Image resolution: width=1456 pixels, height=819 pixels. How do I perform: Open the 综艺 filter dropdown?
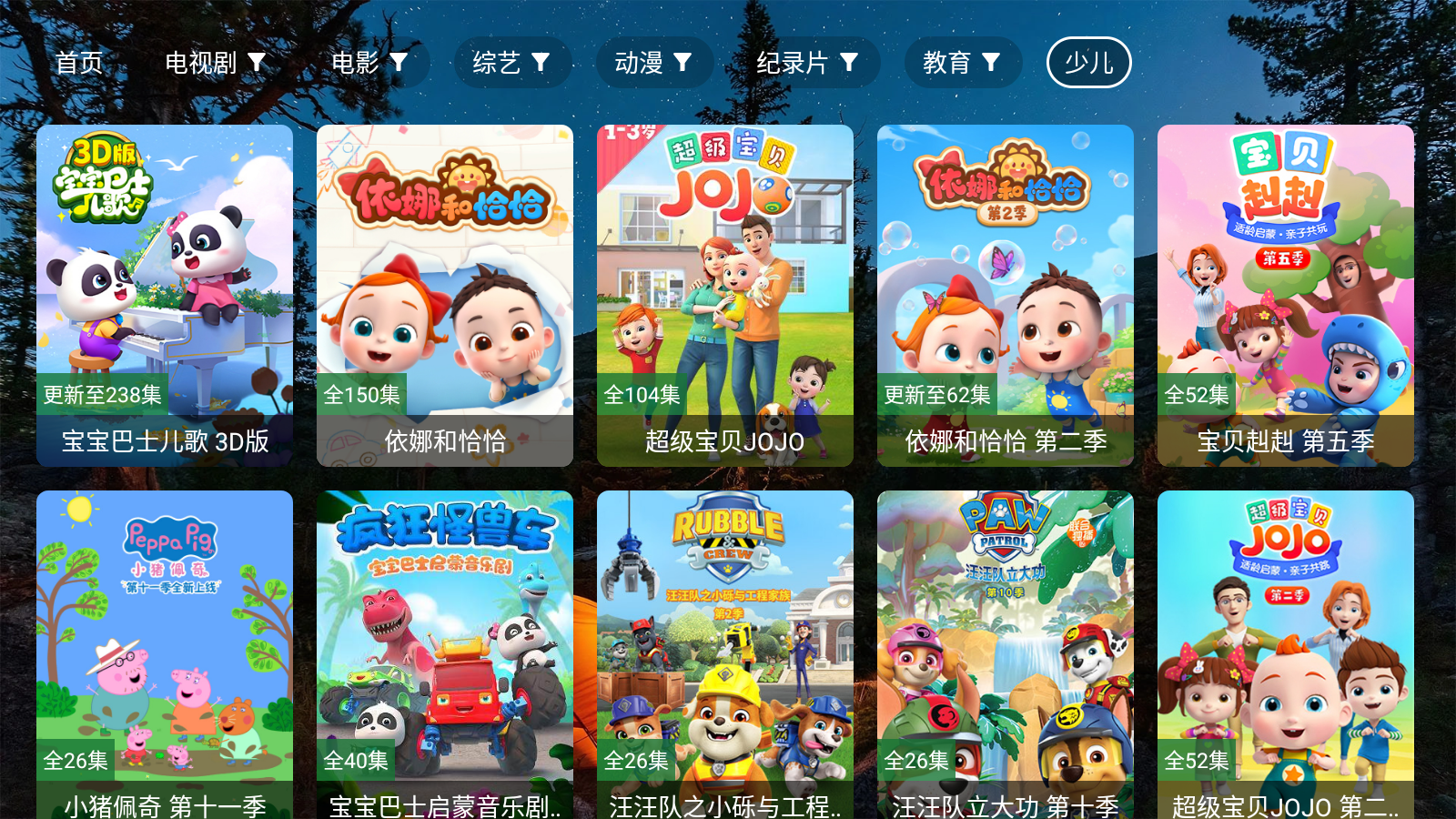tap(512, 63)
